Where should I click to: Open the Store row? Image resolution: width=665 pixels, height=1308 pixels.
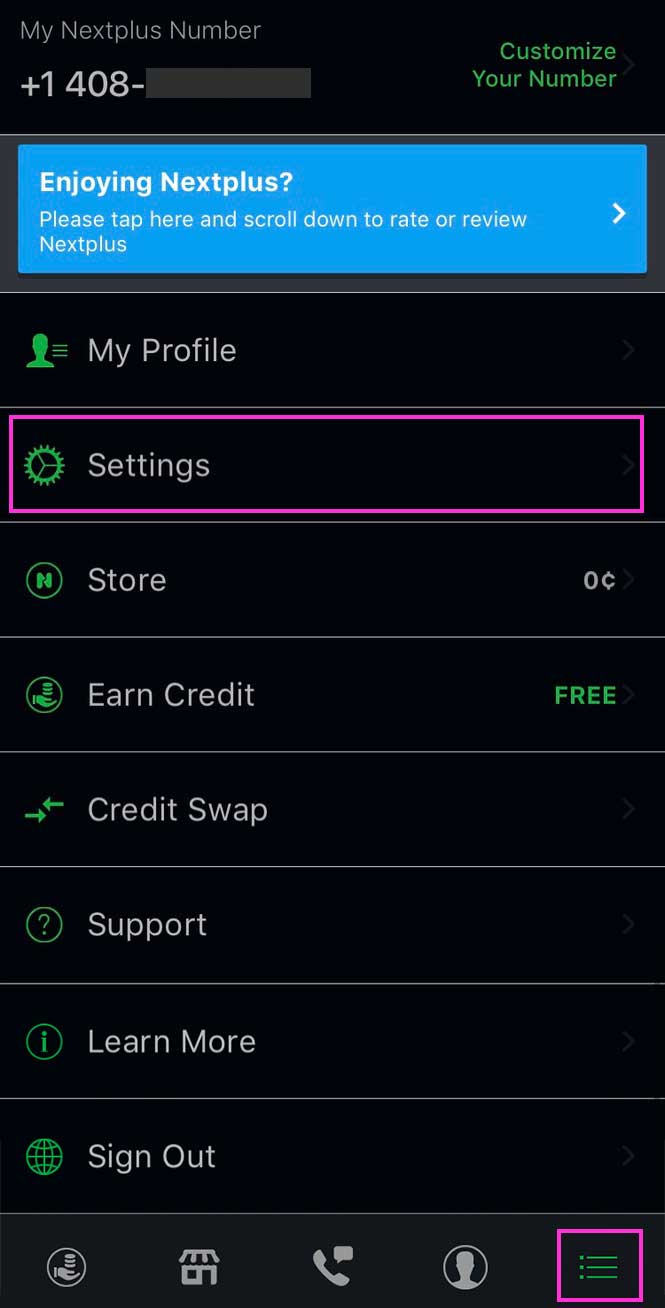[x=332, y=580]
